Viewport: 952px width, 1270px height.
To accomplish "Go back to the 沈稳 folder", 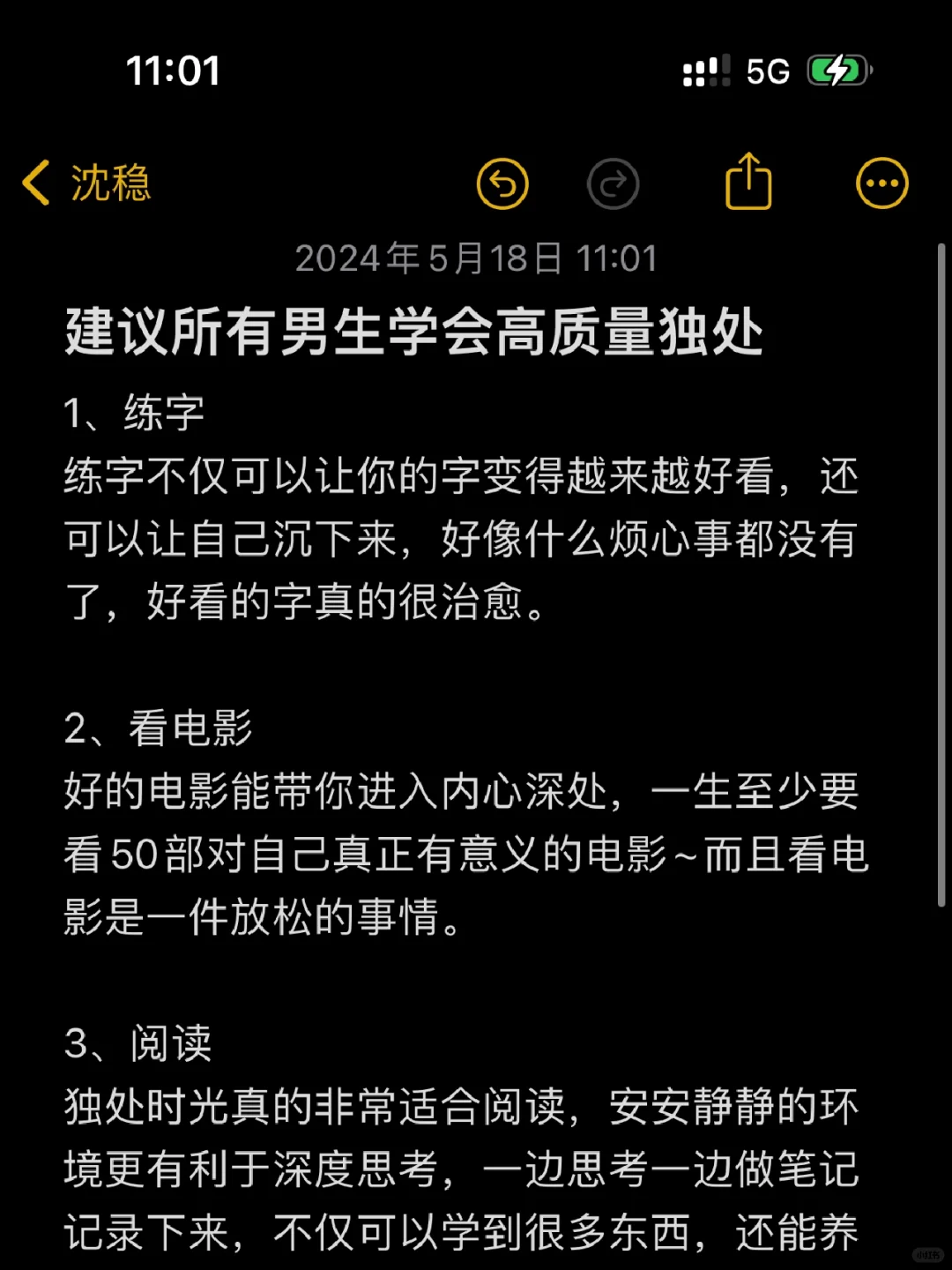I will tap(88, 184).
